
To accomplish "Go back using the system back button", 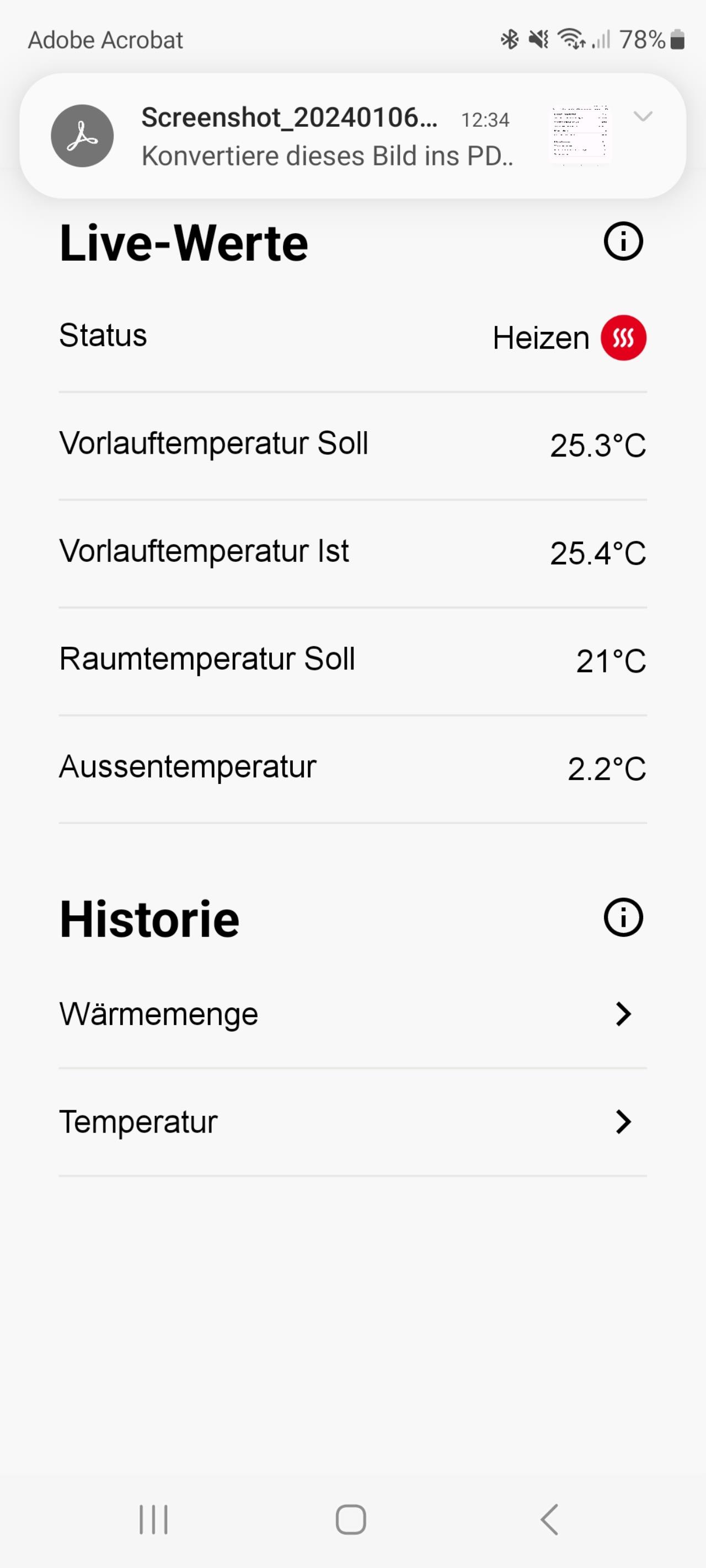I will [549, 1519].
